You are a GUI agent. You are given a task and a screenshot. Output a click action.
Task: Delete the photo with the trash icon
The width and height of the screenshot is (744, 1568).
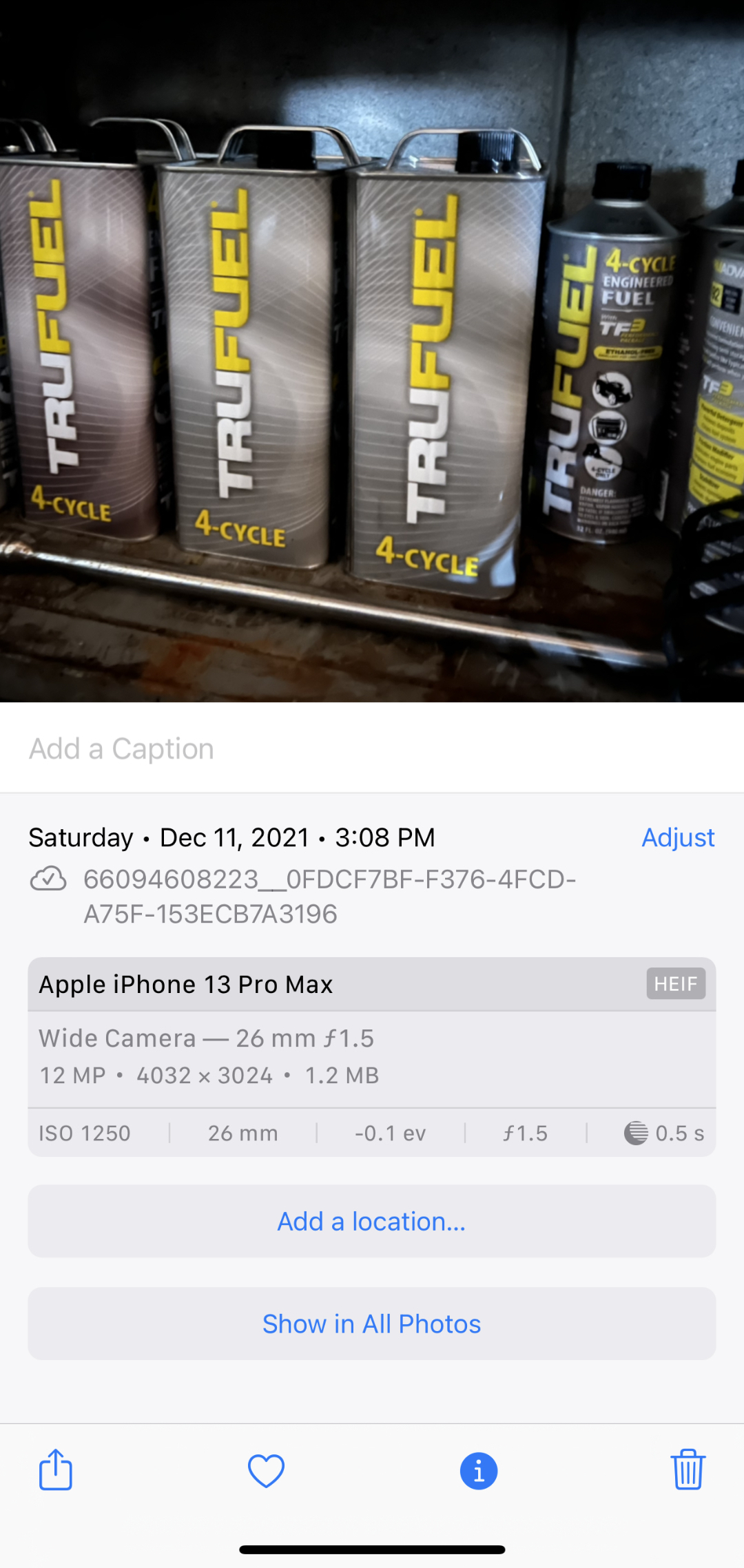coord(688,1470)
